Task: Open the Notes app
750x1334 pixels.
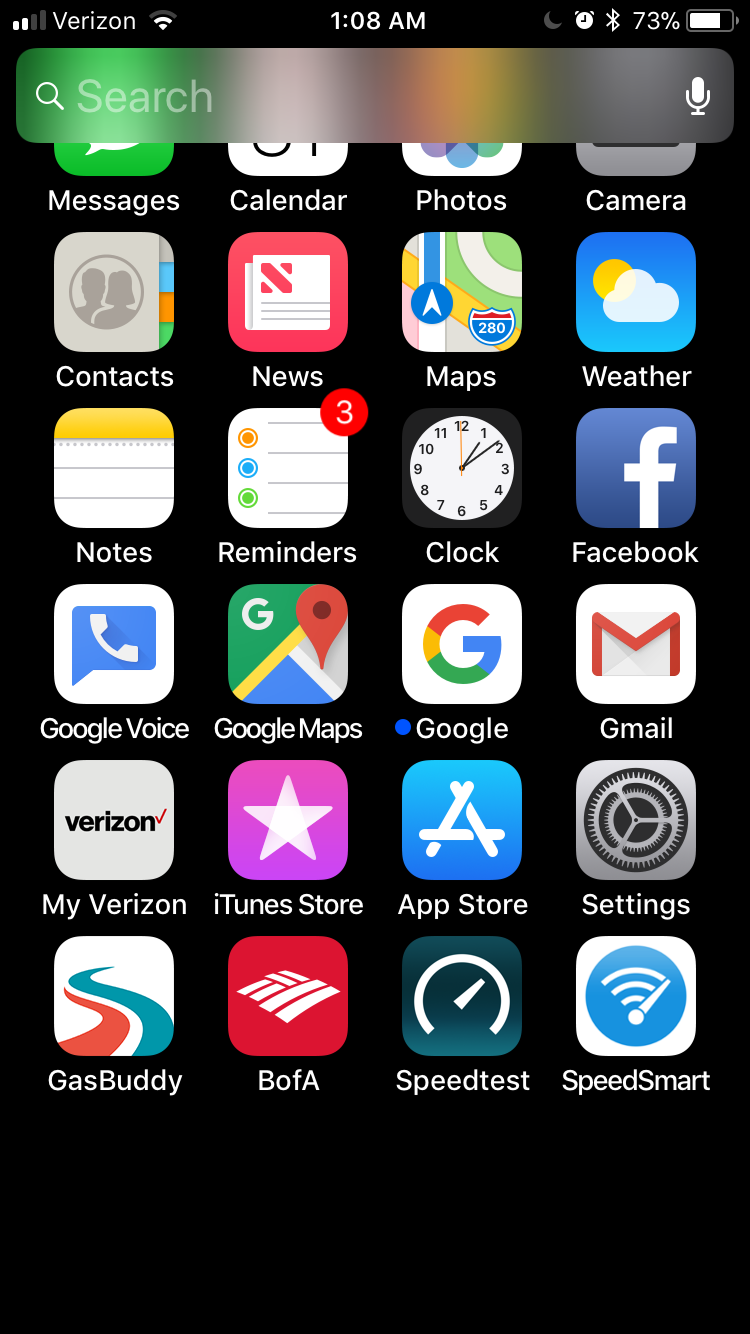Action: (x=114, y=468)
